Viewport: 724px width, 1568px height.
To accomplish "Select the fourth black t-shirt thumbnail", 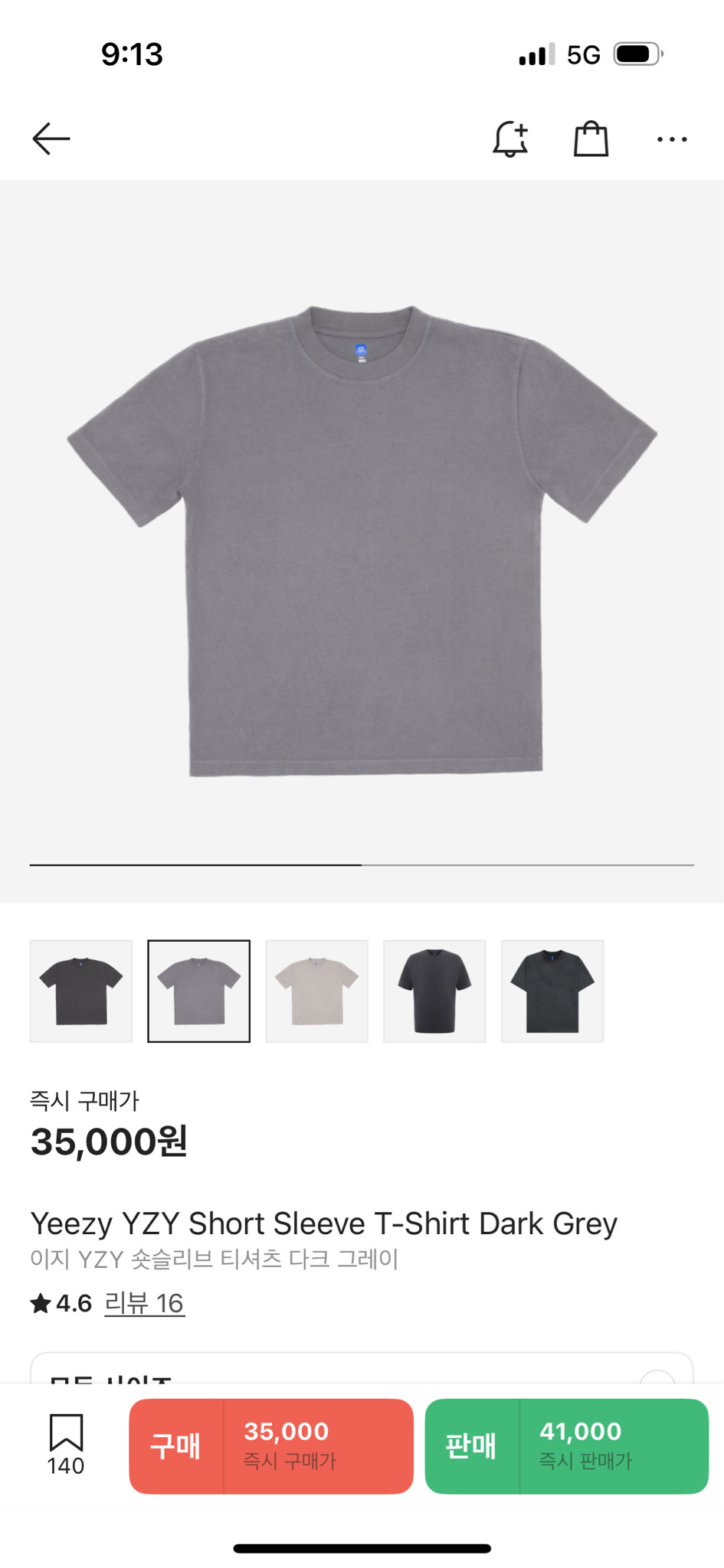I will pyautogui.click(x=434, y=991).
